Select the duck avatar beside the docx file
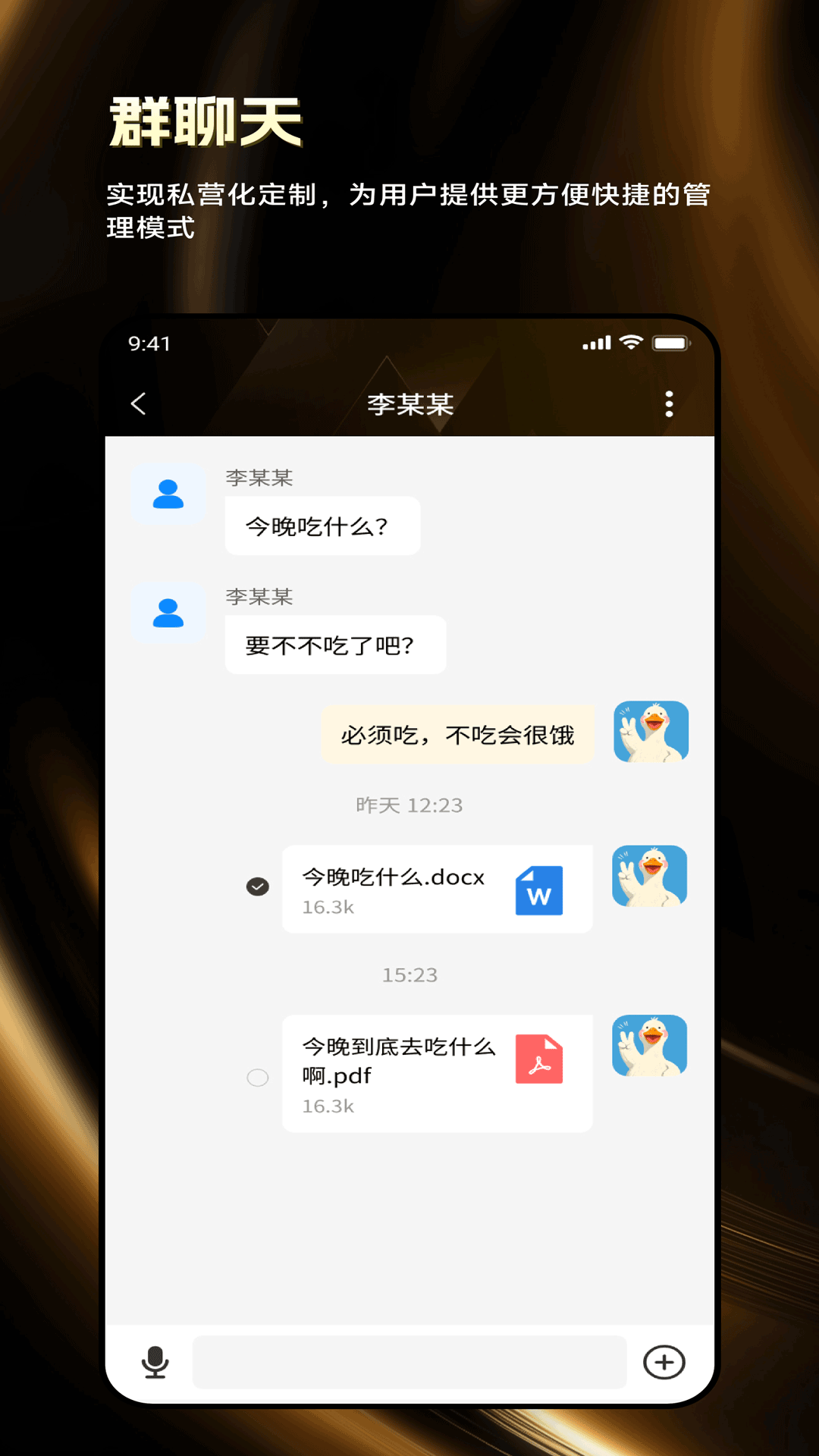The image size is (819, 1456). [649, 877]
